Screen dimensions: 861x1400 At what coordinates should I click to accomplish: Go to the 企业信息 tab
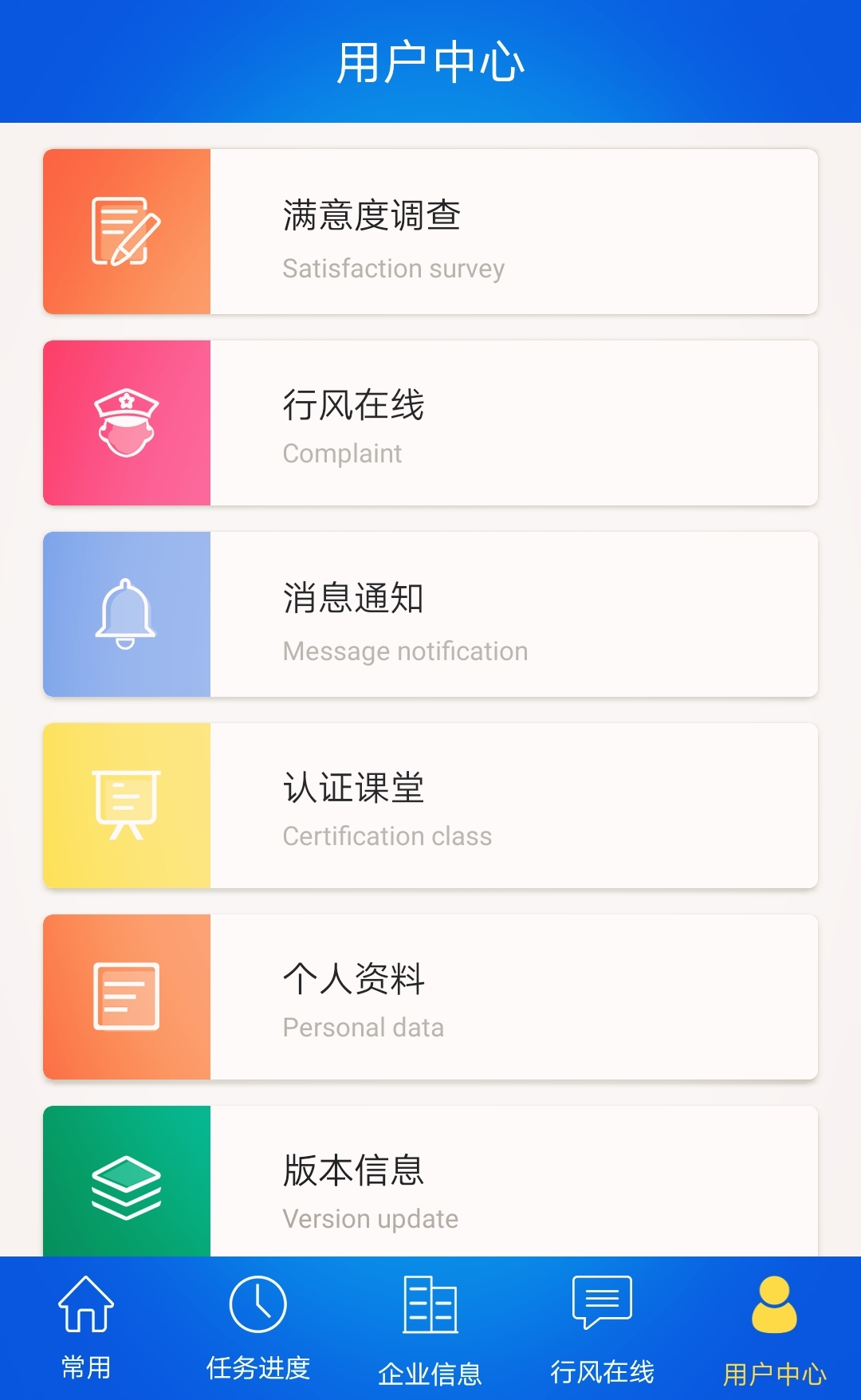click(x=431, y=1328)
